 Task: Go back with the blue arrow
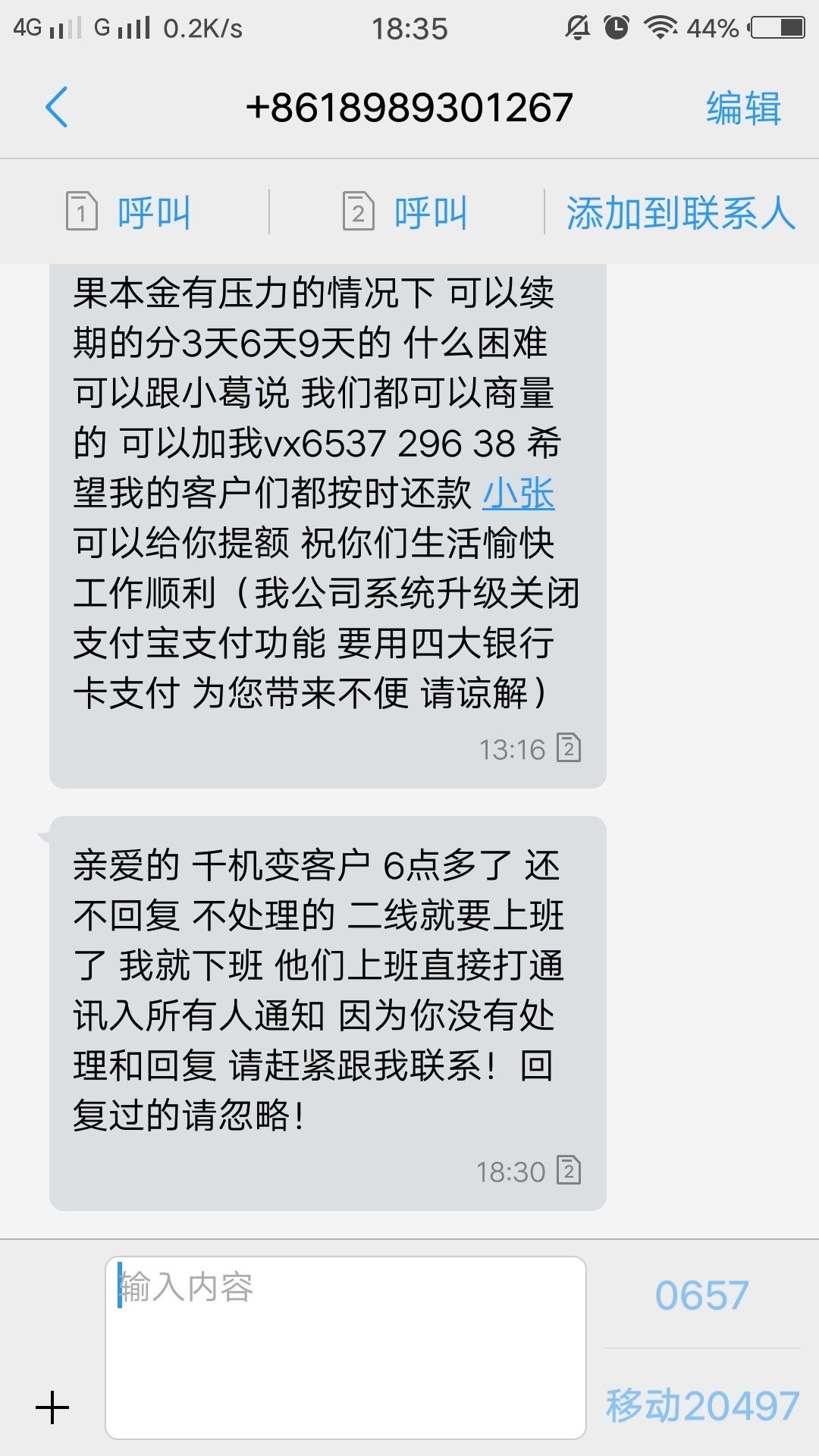(x=57, y=107)
